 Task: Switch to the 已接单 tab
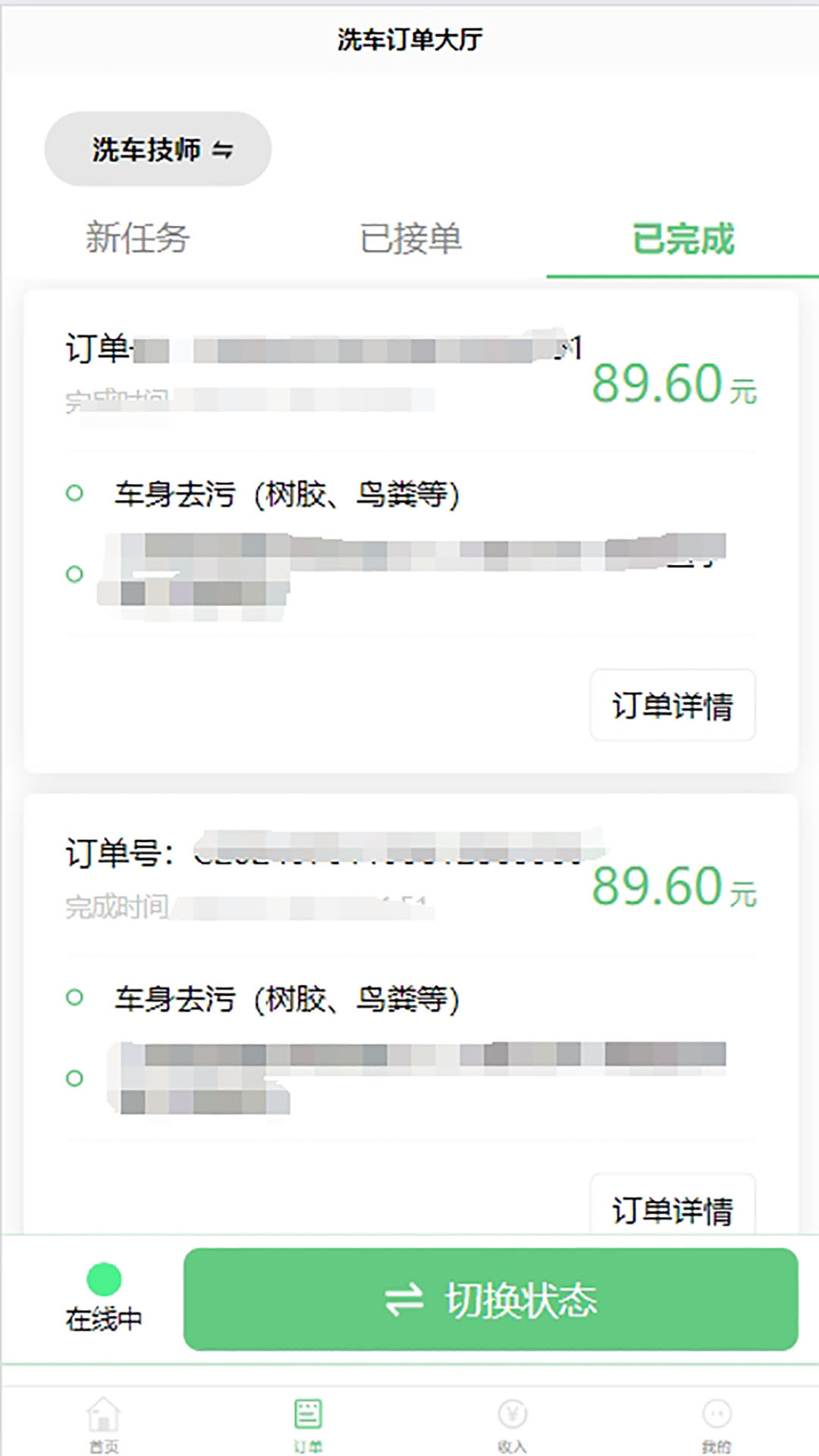[x=410, y=238]
